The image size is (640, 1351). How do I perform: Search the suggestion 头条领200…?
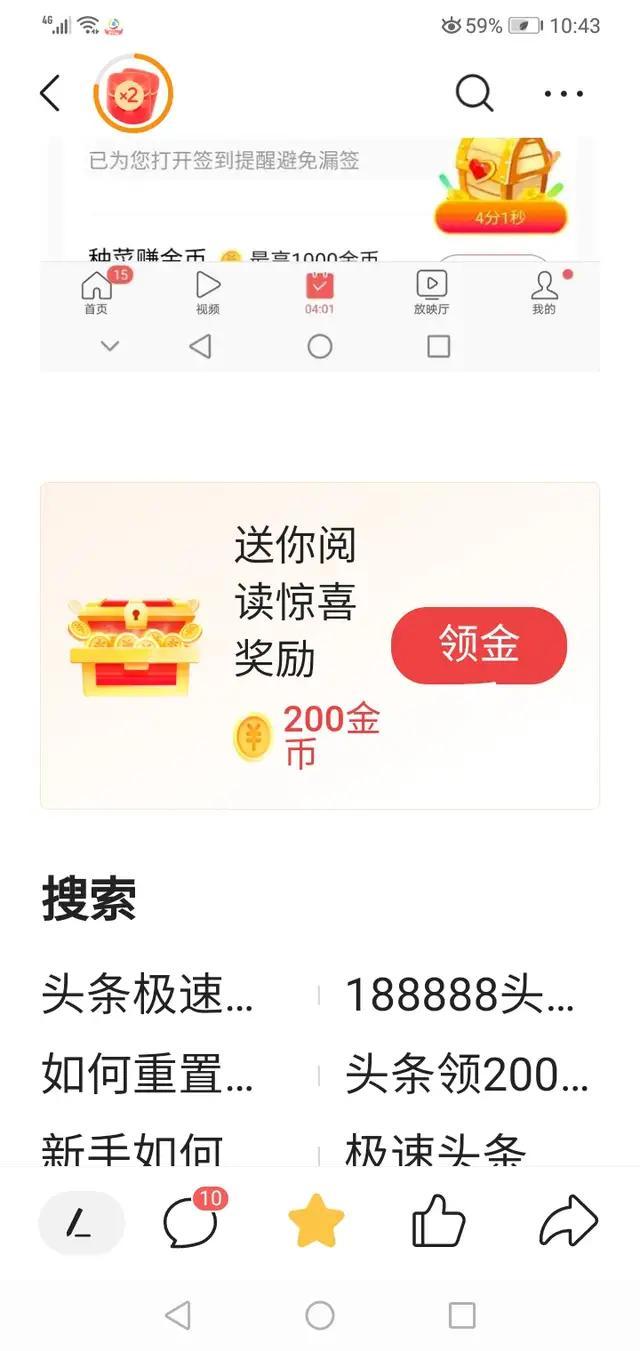[466, 1074]
